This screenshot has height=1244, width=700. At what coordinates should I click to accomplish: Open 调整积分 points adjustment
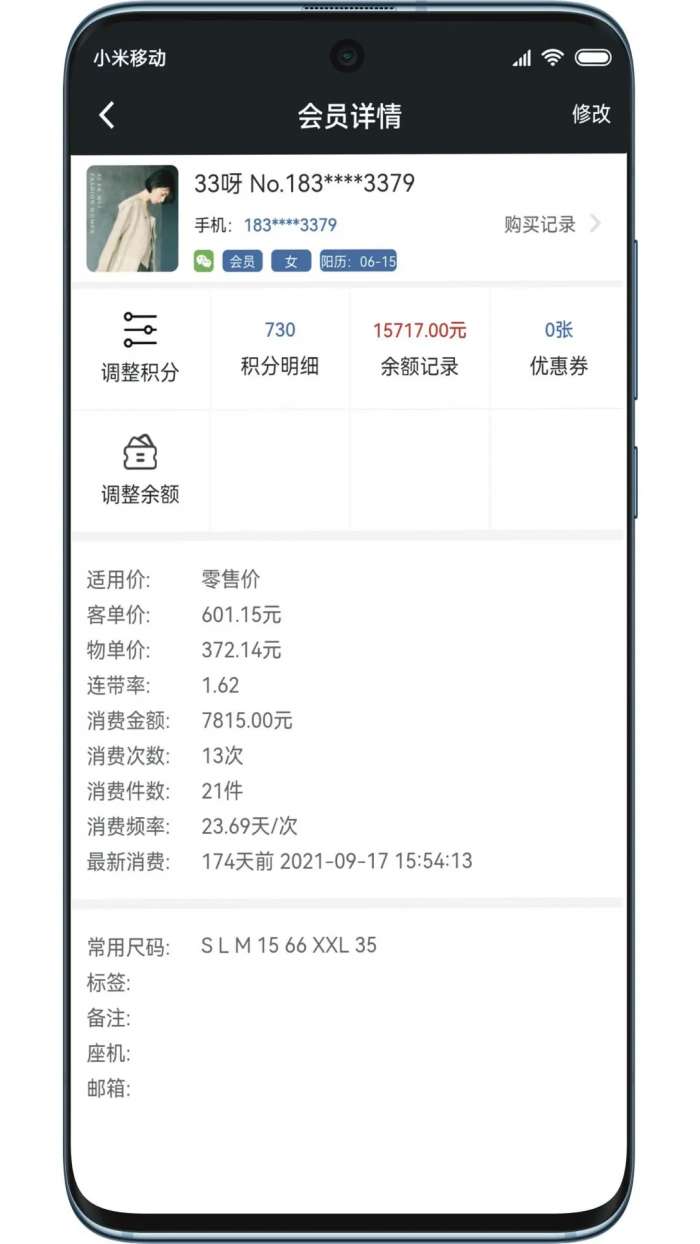pos(140,348)
